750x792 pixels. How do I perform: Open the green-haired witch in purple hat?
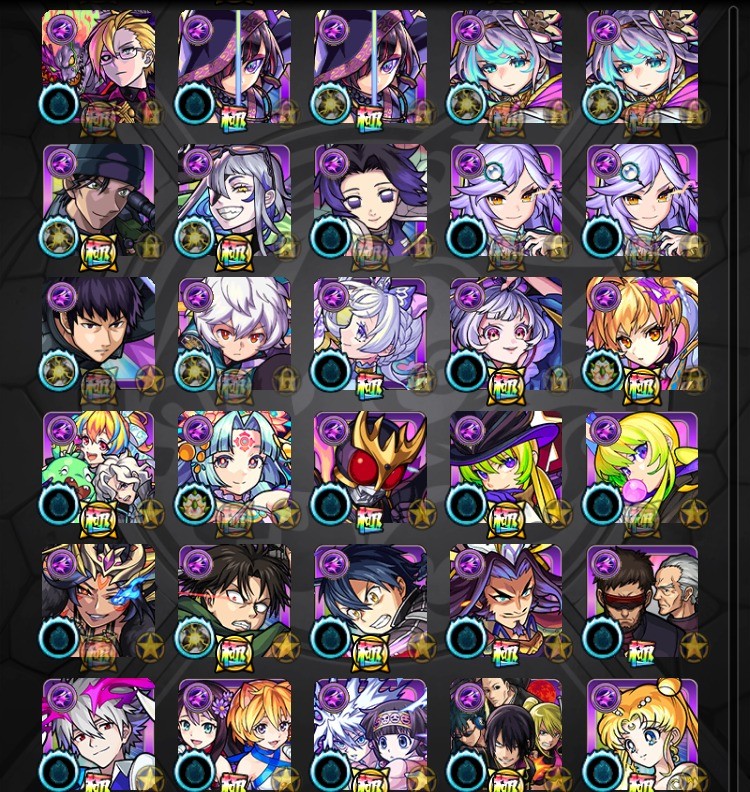(x=506, y=468)
